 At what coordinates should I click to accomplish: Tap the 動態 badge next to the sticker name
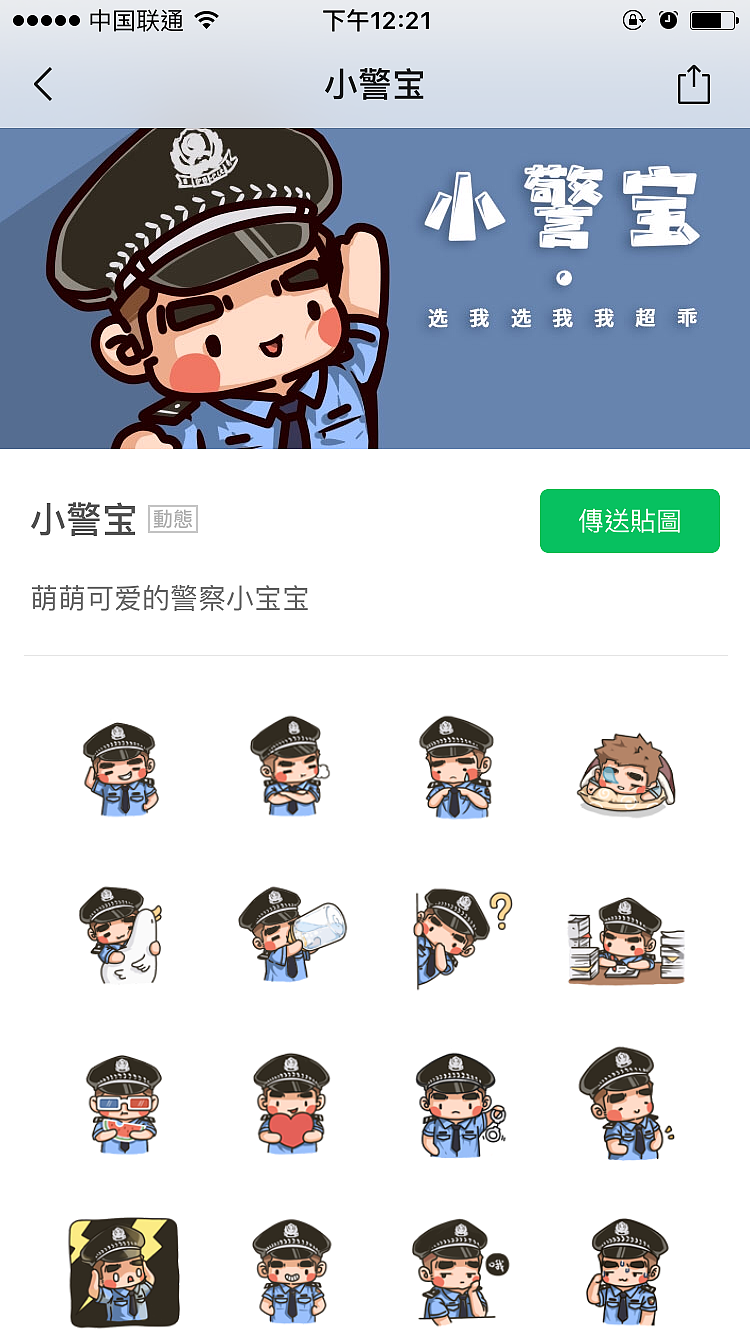[x=172, y=517]
